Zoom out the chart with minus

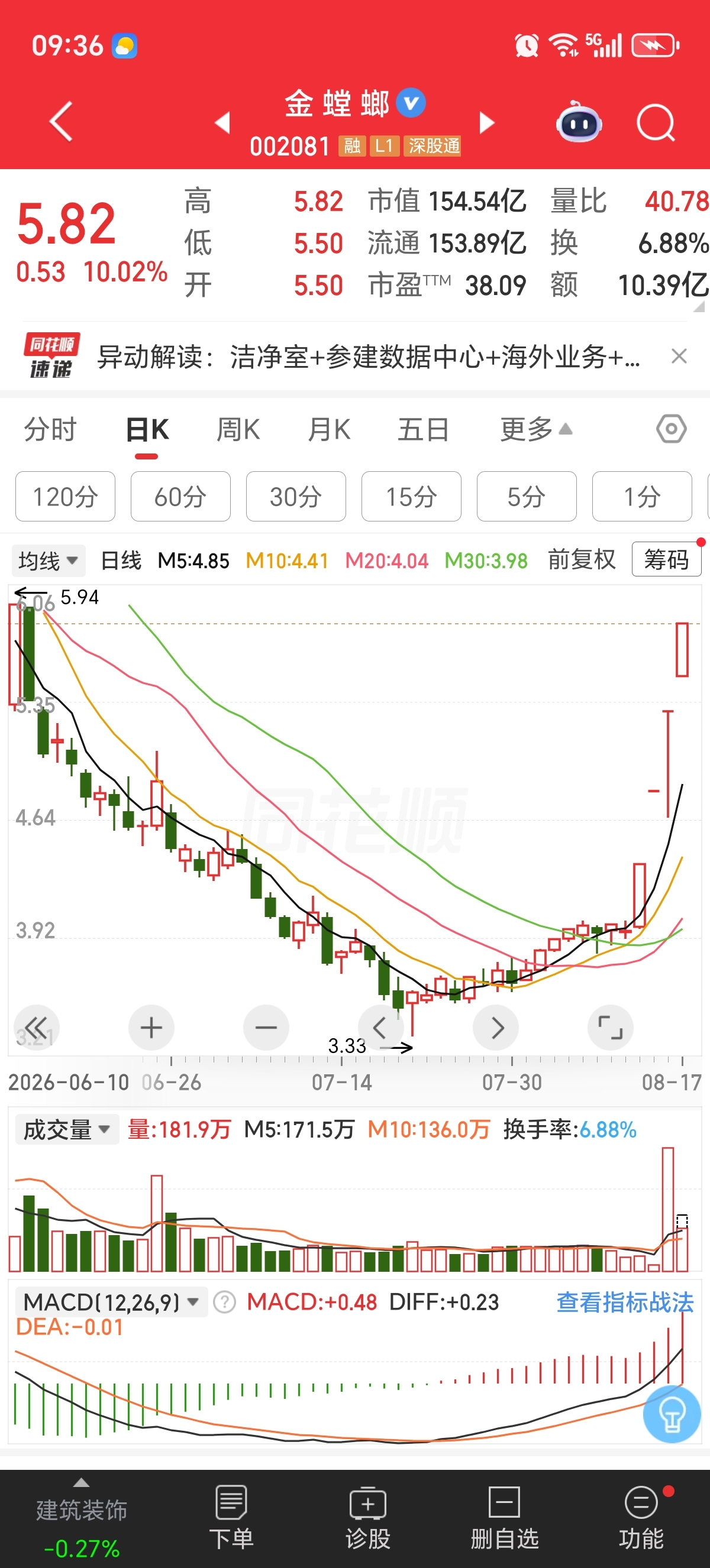(x=266, y=1028)
